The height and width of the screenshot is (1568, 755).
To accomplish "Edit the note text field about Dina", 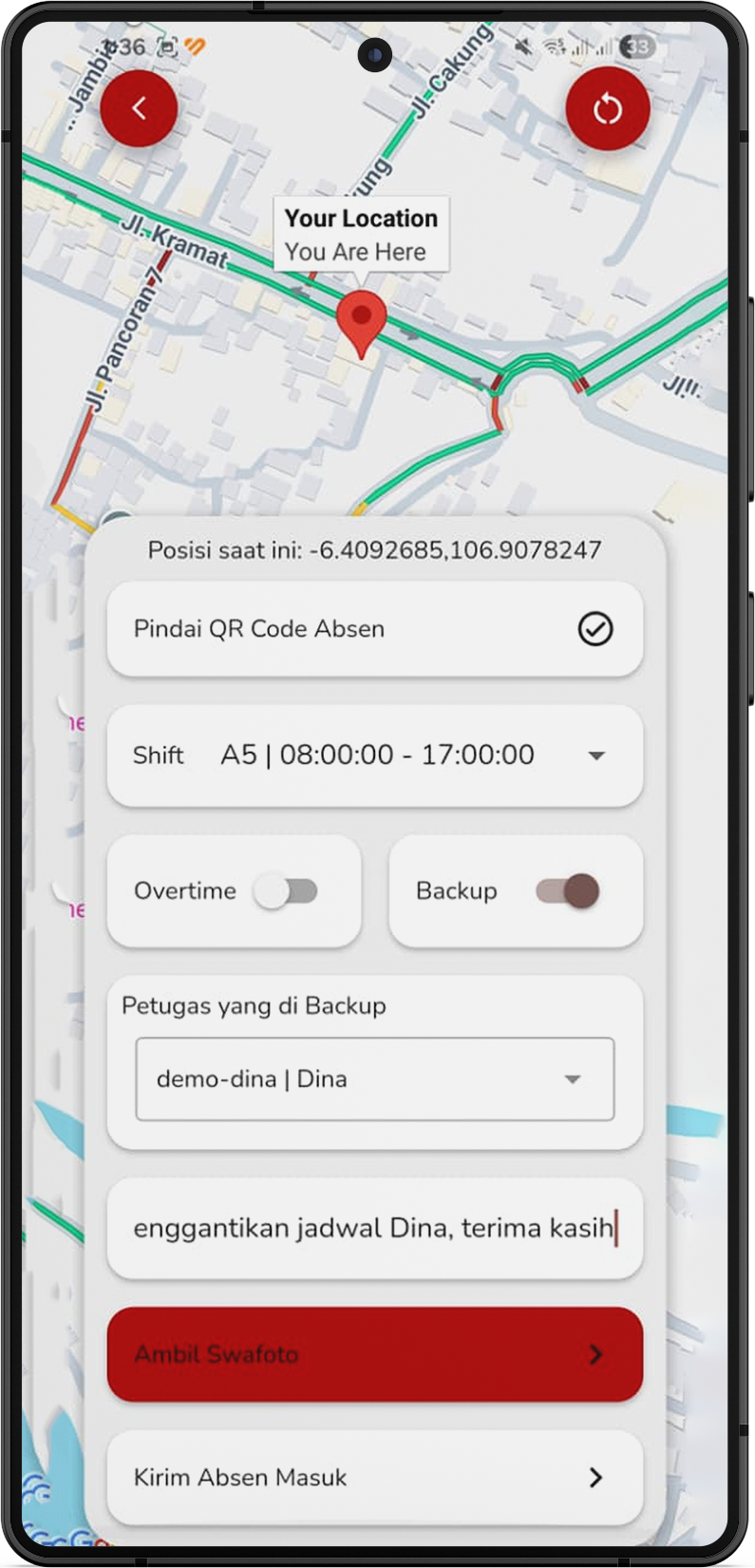I will pyautogui.click(x=374, y=1228).
